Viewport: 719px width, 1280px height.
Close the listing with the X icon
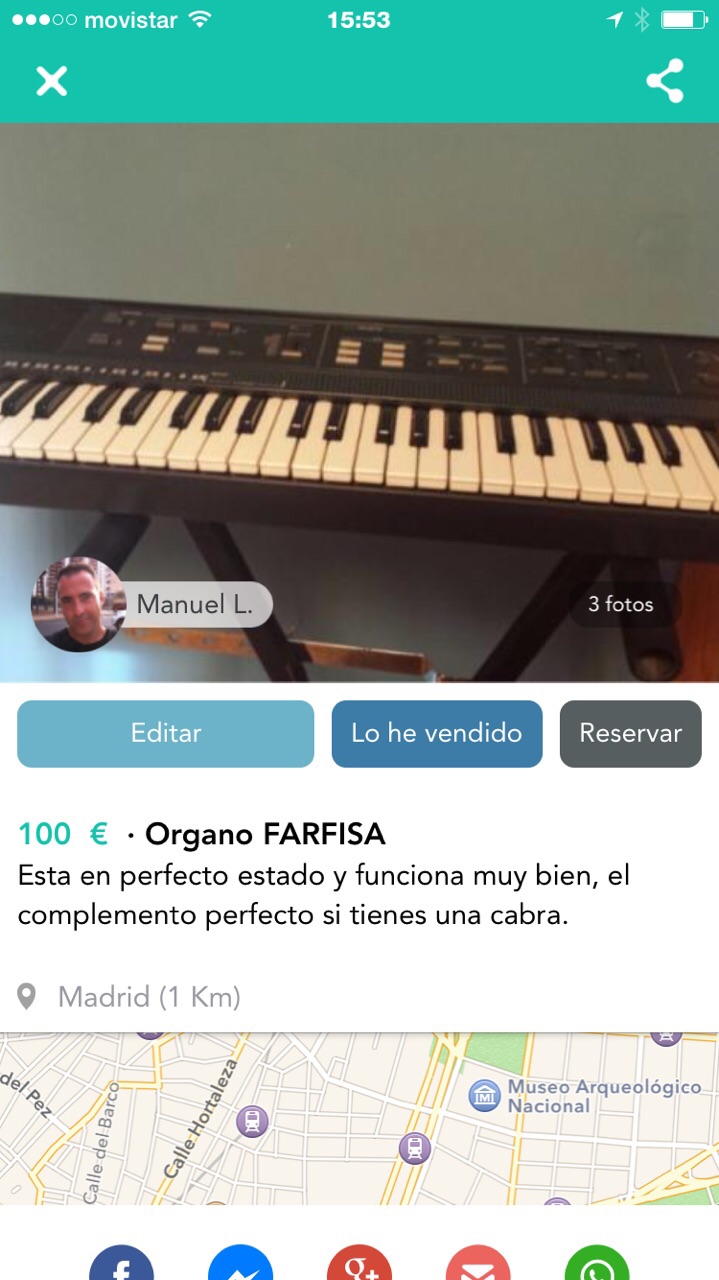pyautogui.click(x=51, y=81)
